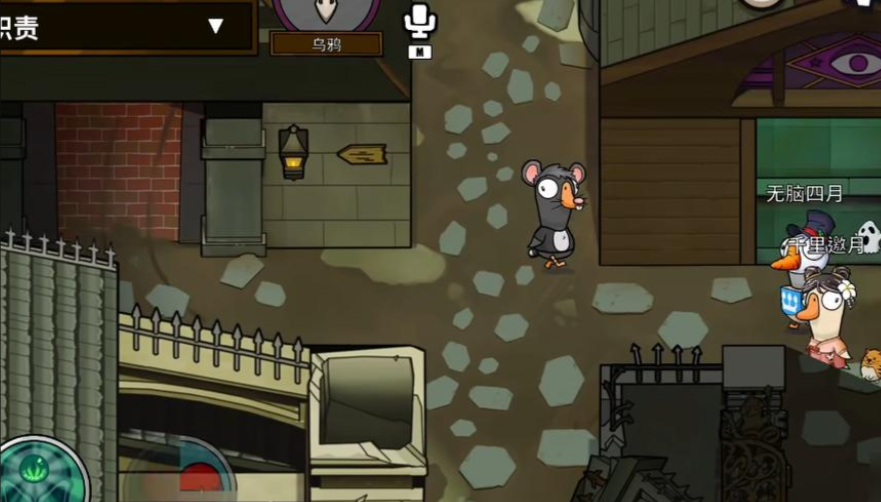Open the 乌鸦 role badge
This screenshot has width=881, height=502.
pyautogui.click(x=325, y=43)
